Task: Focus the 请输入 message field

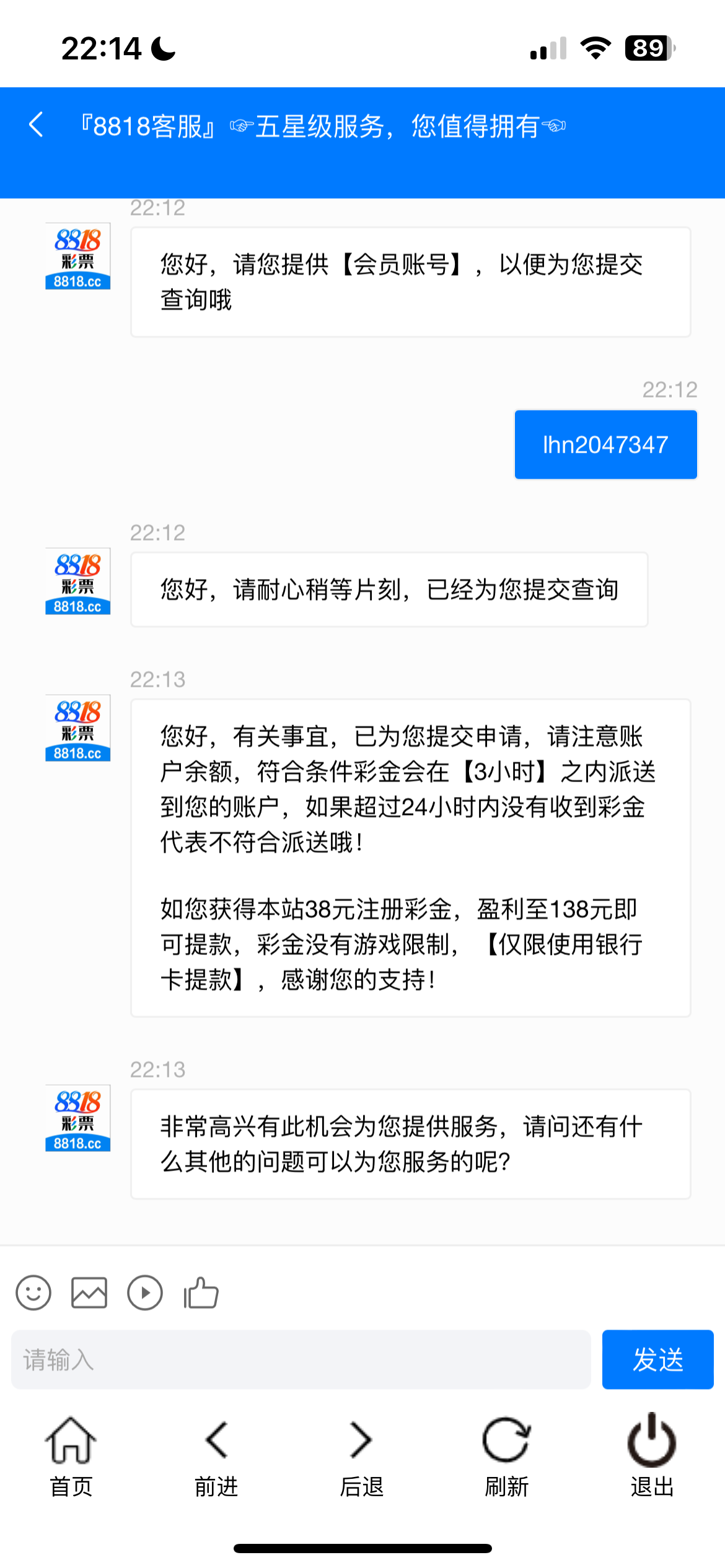Action: [x=301, y=1360]
